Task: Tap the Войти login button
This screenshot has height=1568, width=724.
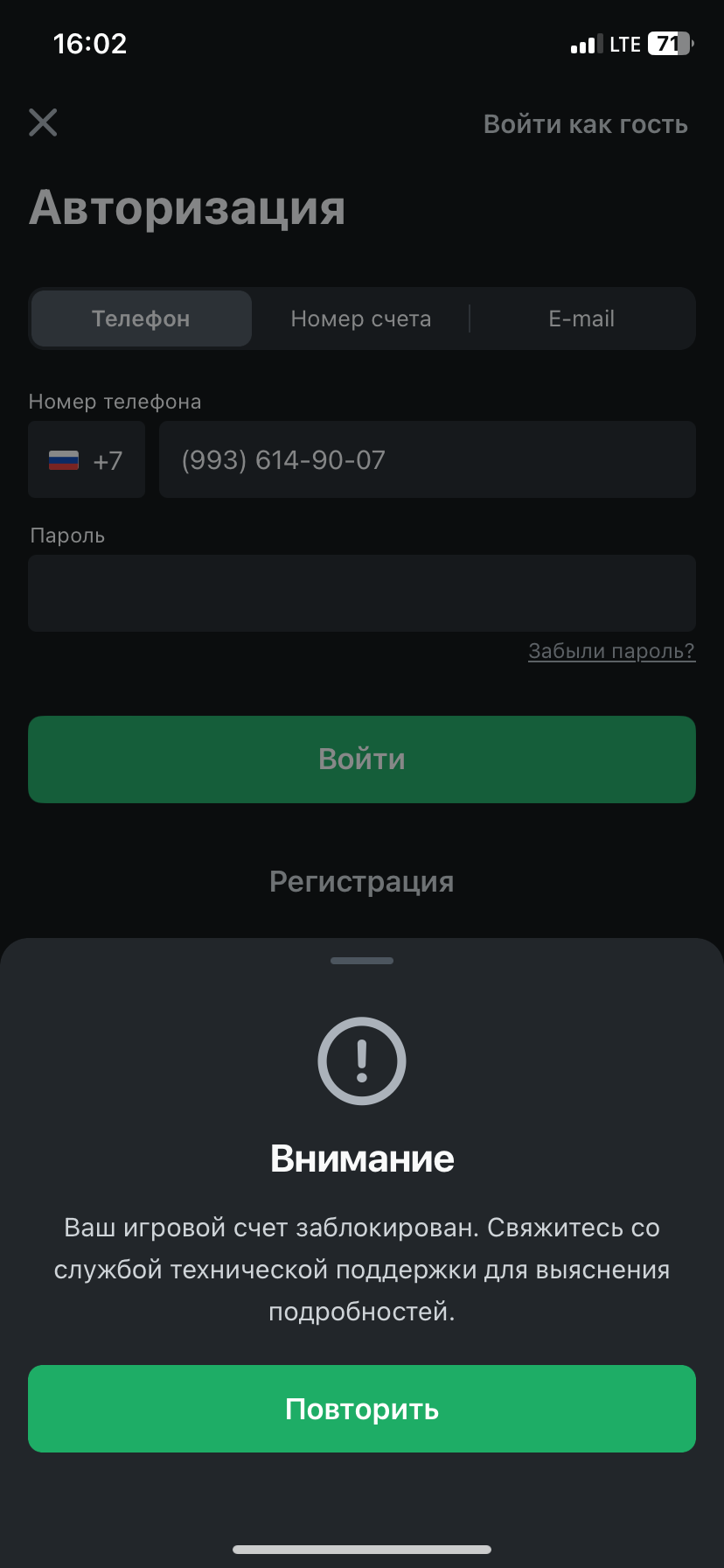Action: click(362, 759)
